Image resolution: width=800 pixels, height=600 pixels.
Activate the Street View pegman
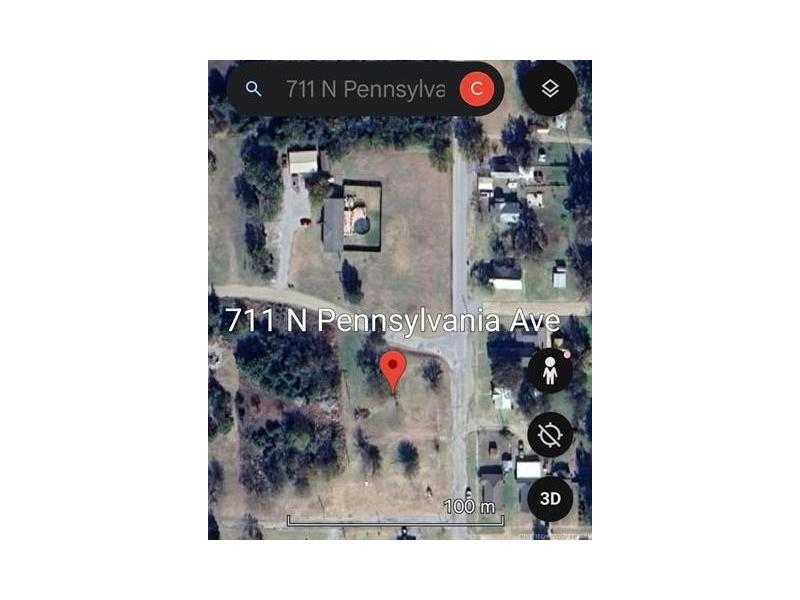pyautogui.click(x=549, y=371)
